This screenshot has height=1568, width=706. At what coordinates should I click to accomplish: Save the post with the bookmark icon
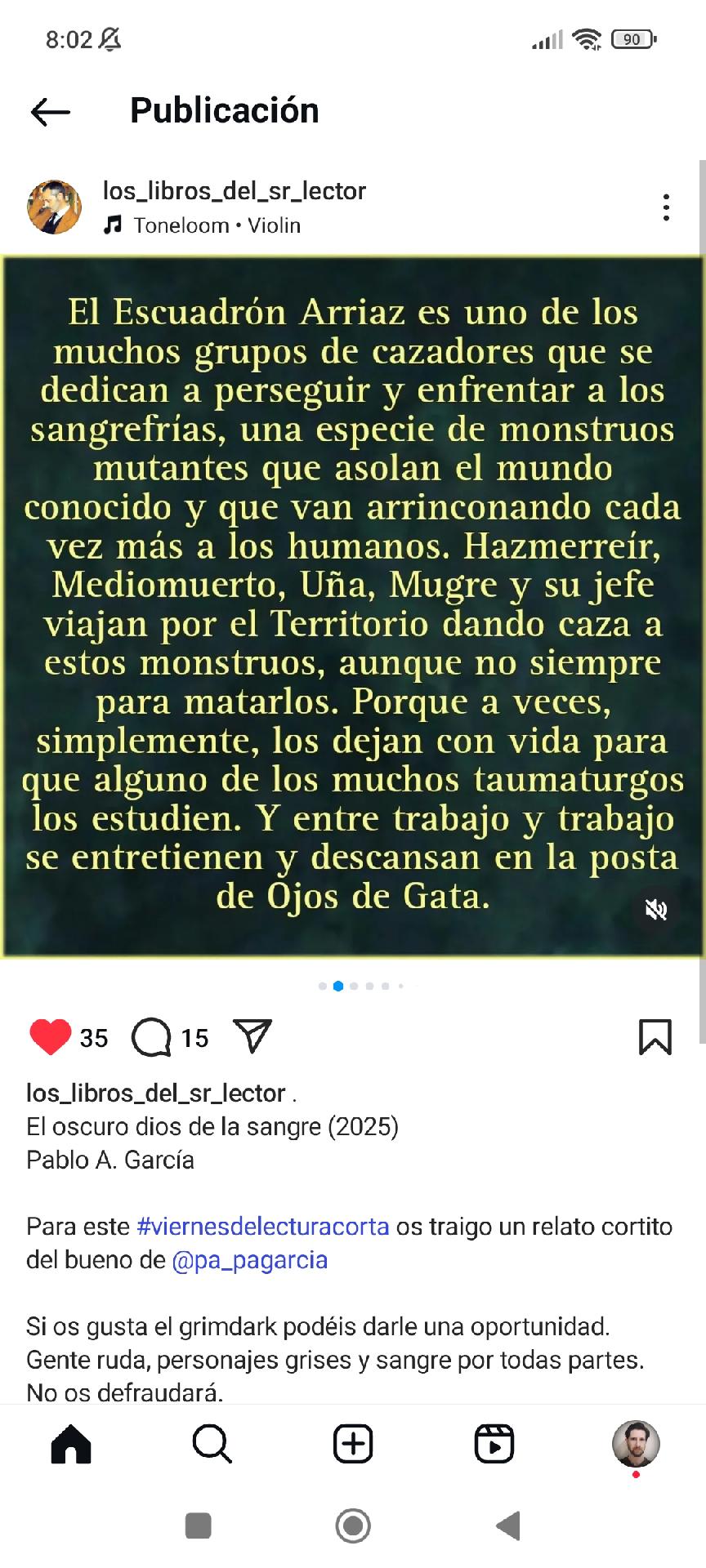tap(655, 1037)
